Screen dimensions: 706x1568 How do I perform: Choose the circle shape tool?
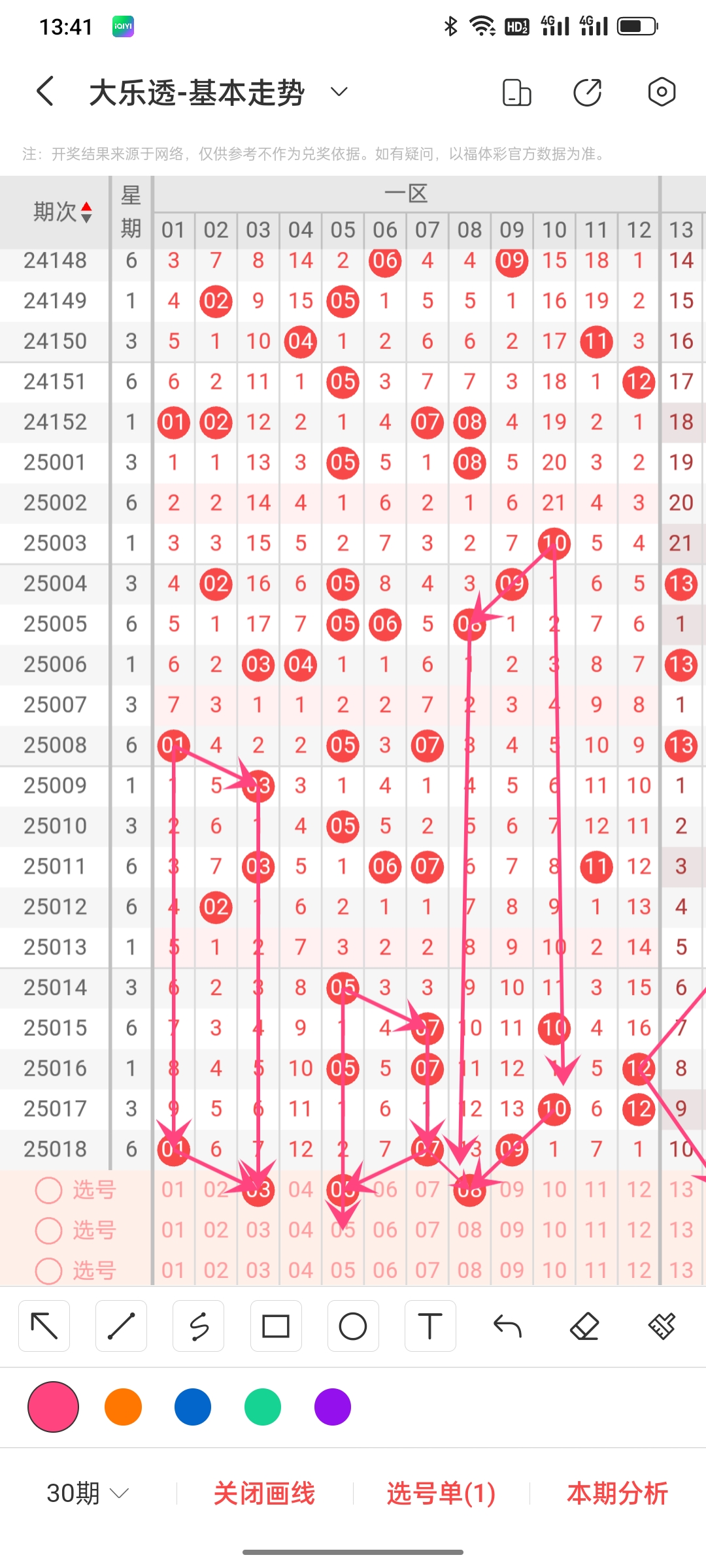(x=353, y=1326)
